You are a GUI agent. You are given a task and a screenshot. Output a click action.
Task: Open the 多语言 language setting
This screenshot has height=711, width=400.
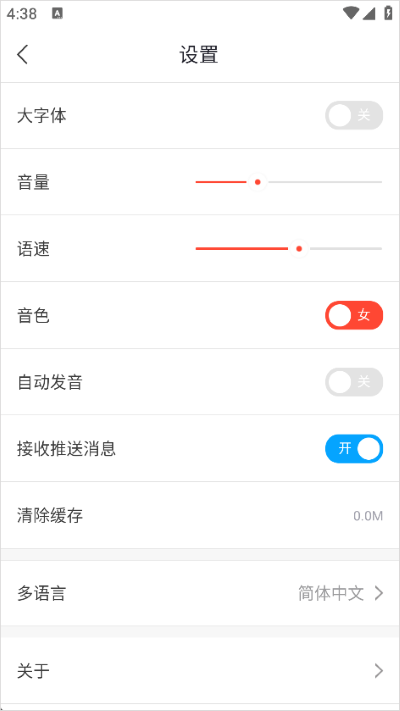[200, 593]
